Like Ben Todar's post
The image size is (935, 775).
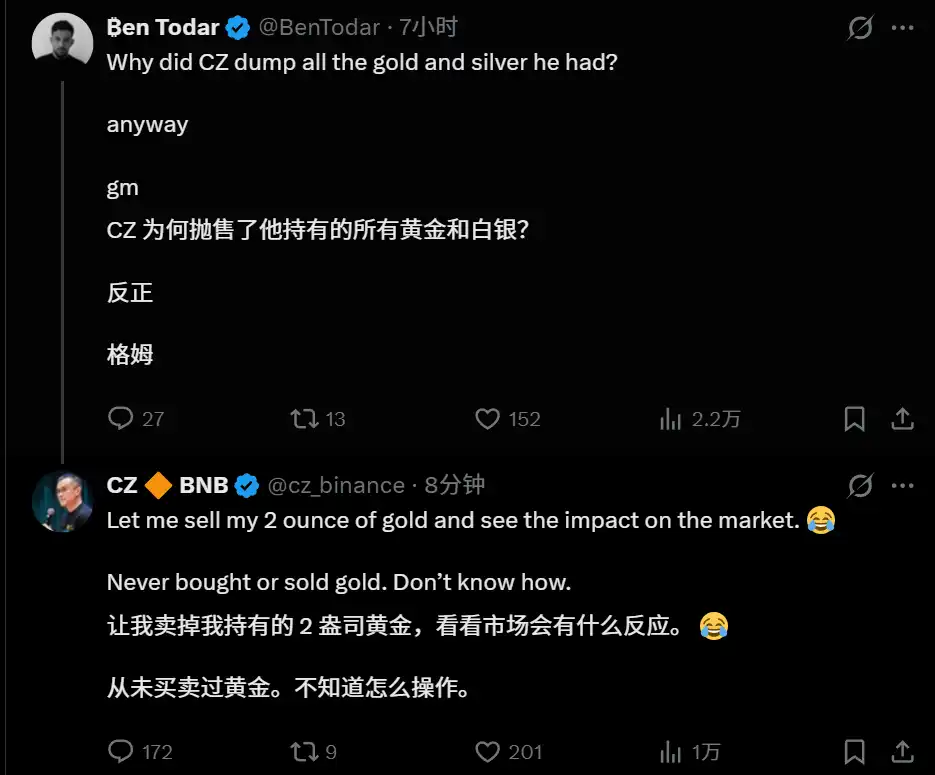[487, 418]
